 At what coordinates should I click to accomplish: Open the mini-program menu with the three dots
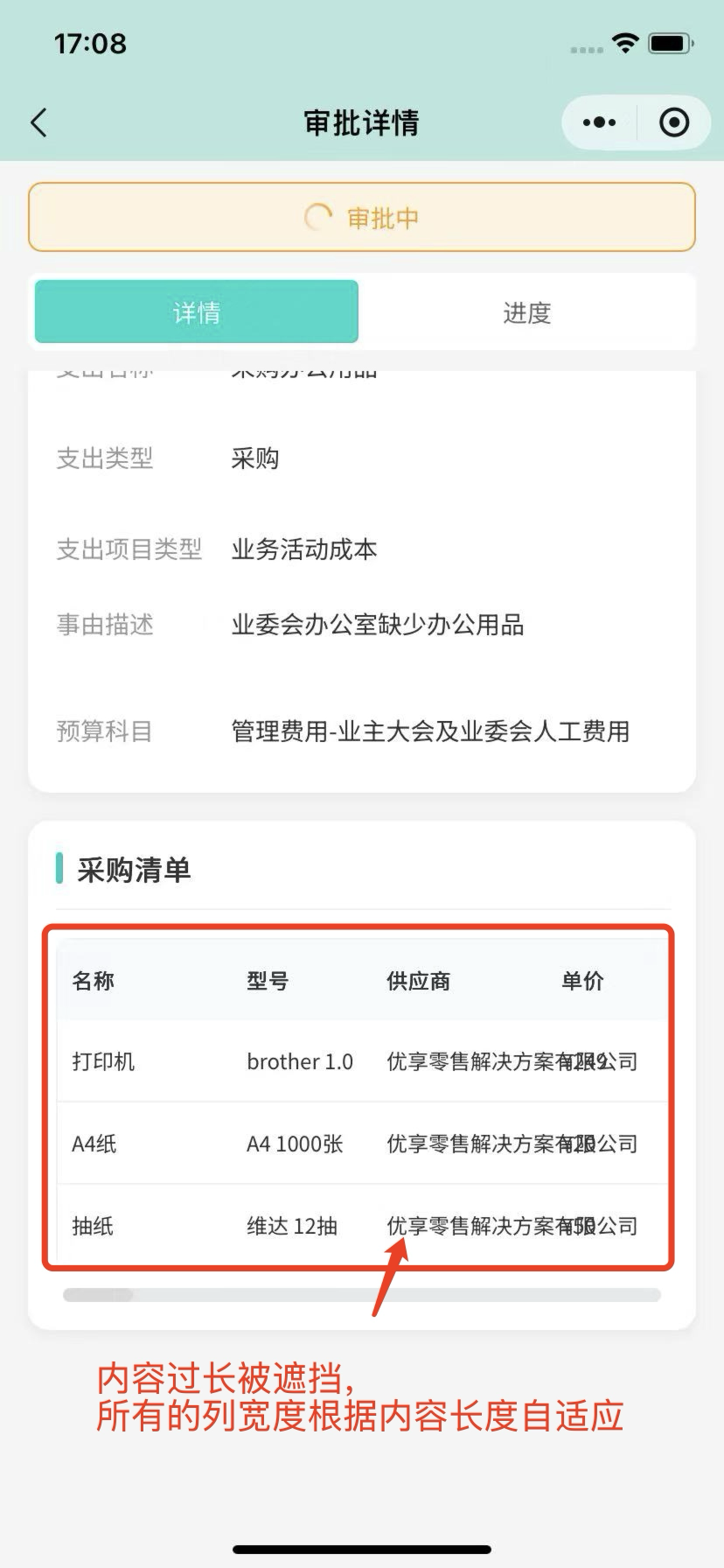pyautogui.click(x=599, y=122)
